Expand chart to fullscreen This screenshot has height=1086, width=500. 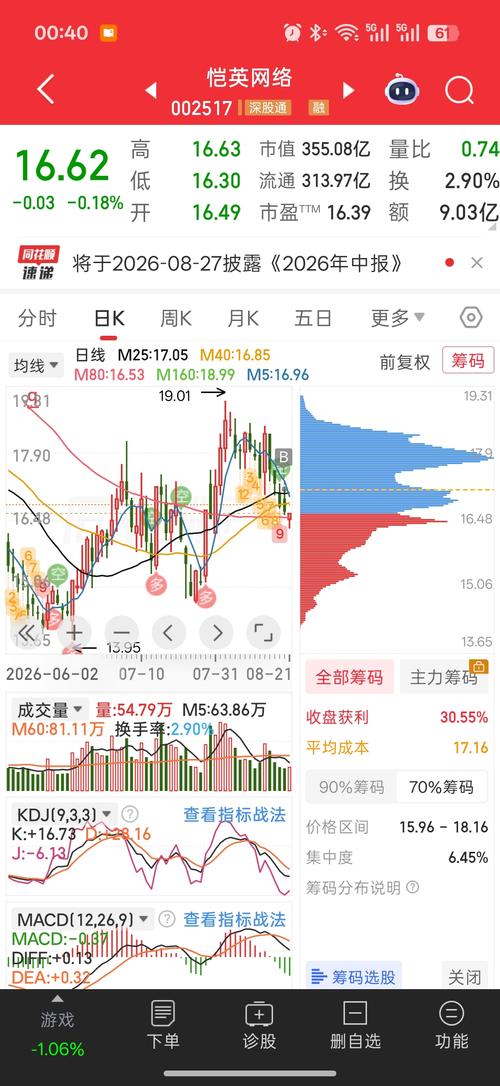263,632
